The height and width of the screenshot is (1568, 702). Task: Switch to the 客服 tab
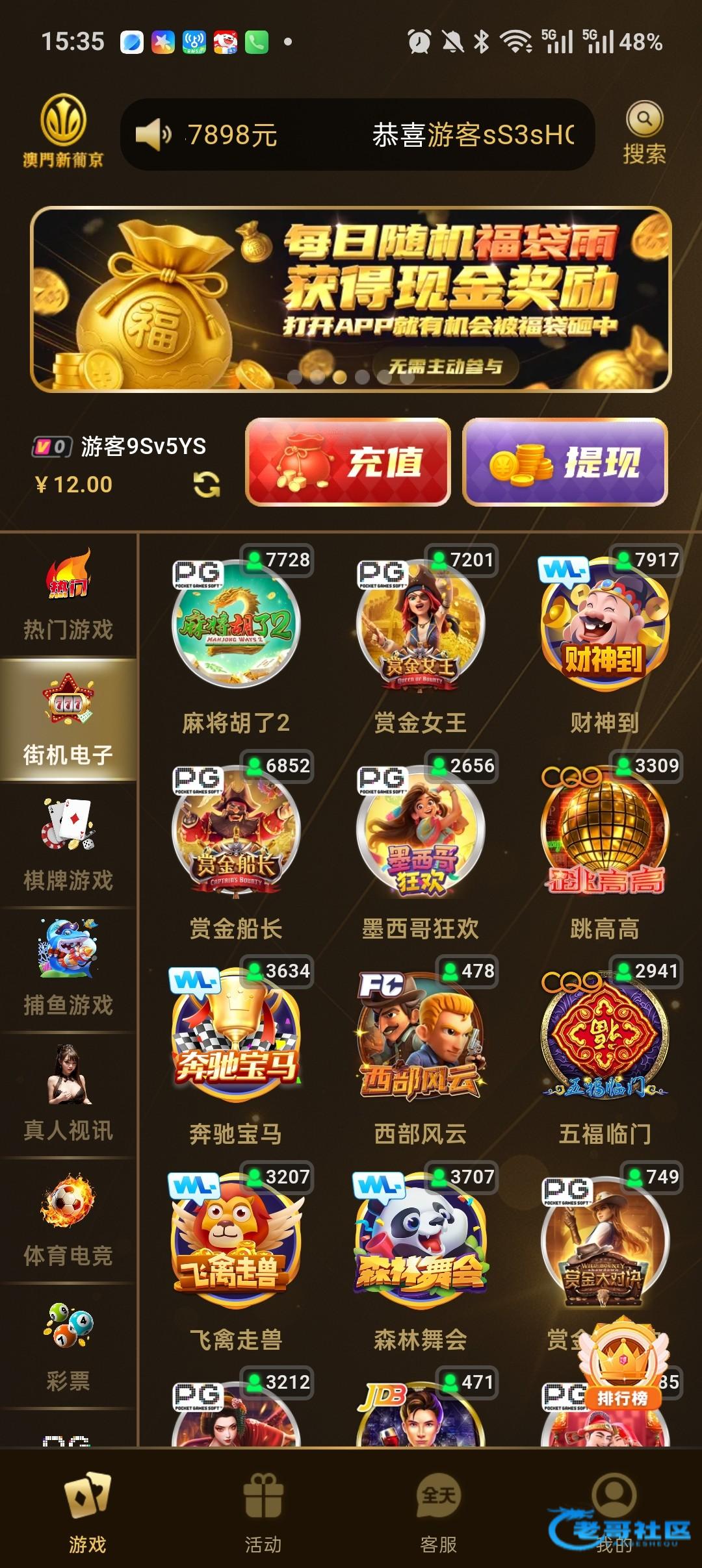click(x=439, y=1513)
